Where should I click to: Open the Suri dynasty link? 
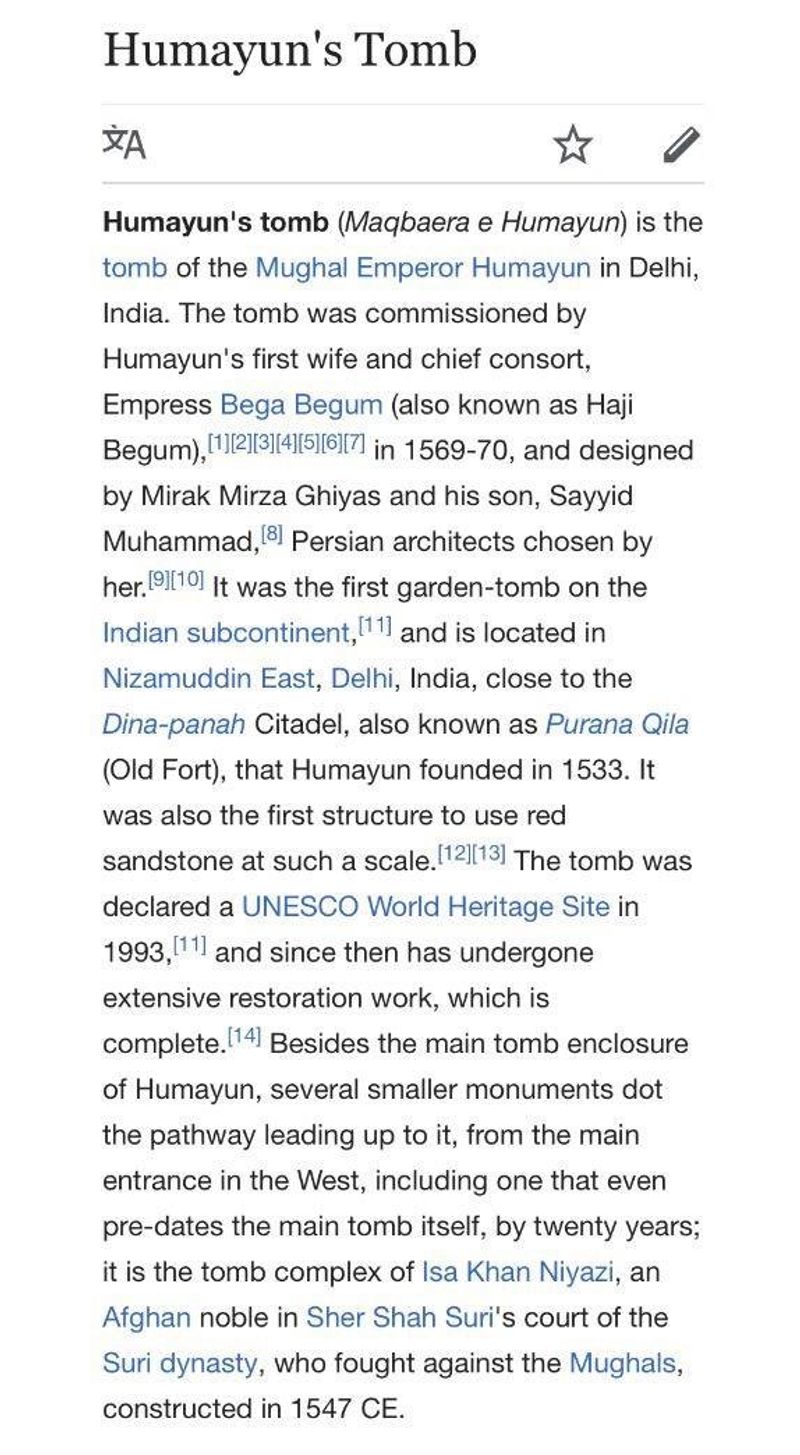coord(180,1363)
